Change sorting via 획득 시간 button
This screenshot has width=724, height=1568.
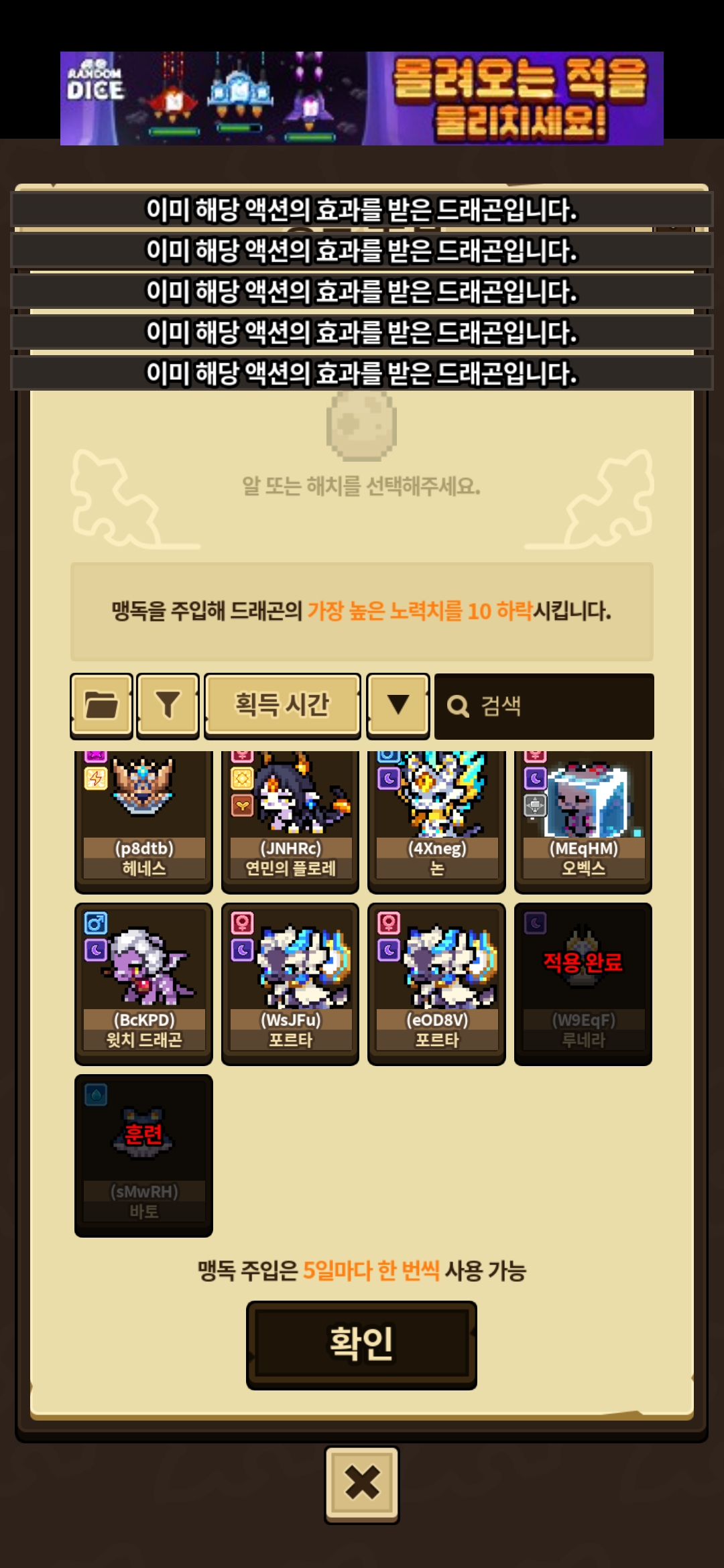point(282,706)
